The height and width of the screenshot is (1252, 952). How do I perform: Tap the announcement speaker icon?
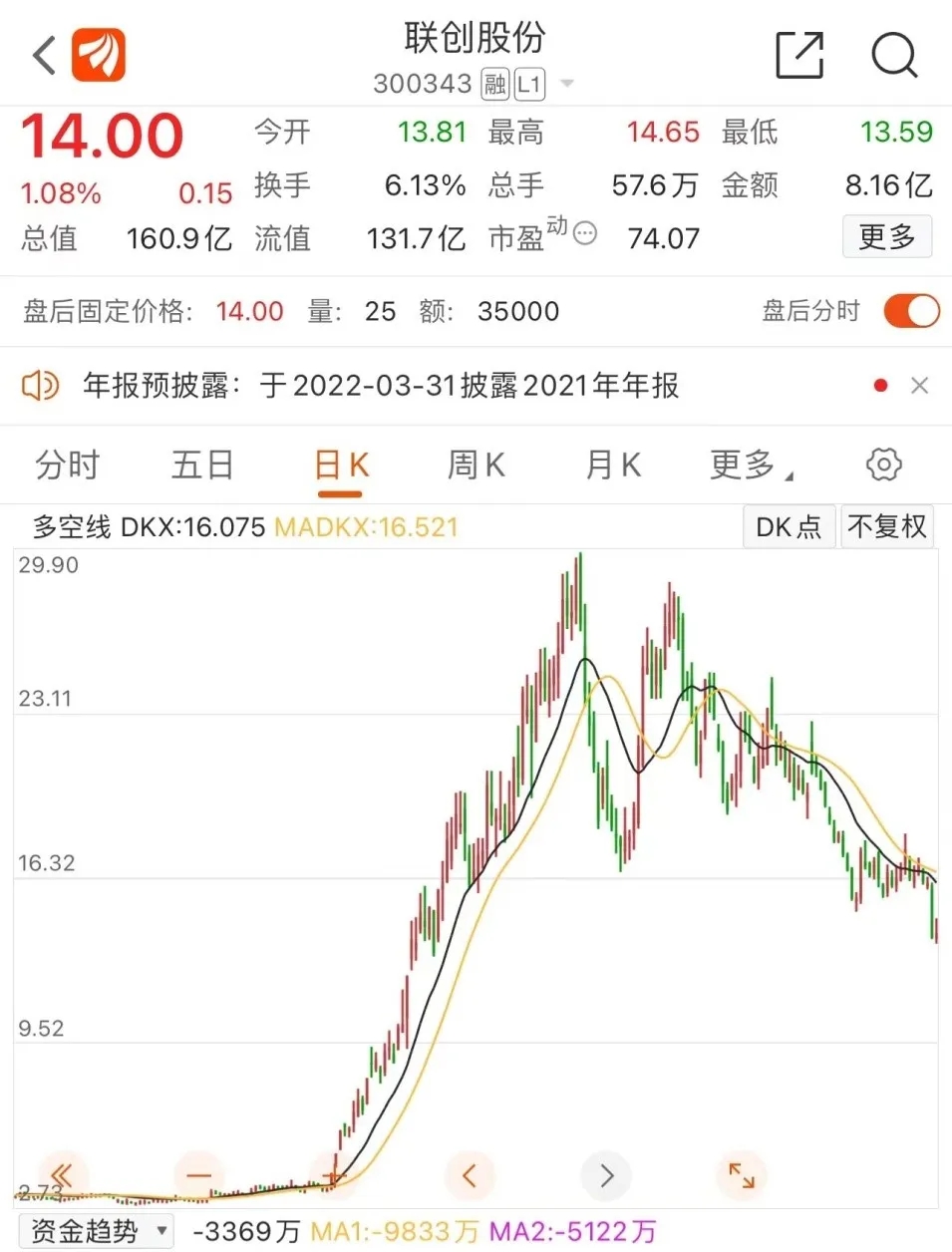point(39,385)
